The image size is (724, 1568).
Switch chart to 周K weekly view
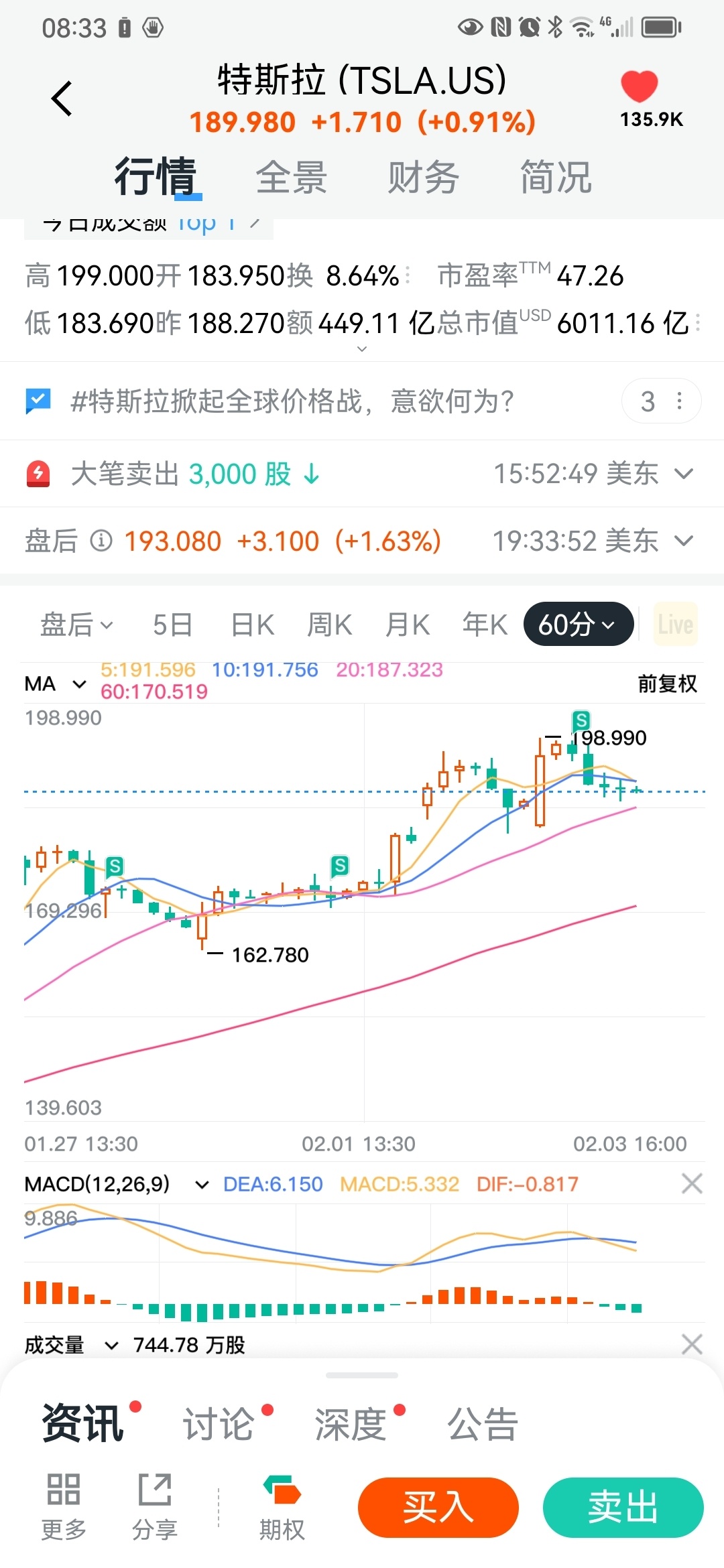click(x=329, y=625)
